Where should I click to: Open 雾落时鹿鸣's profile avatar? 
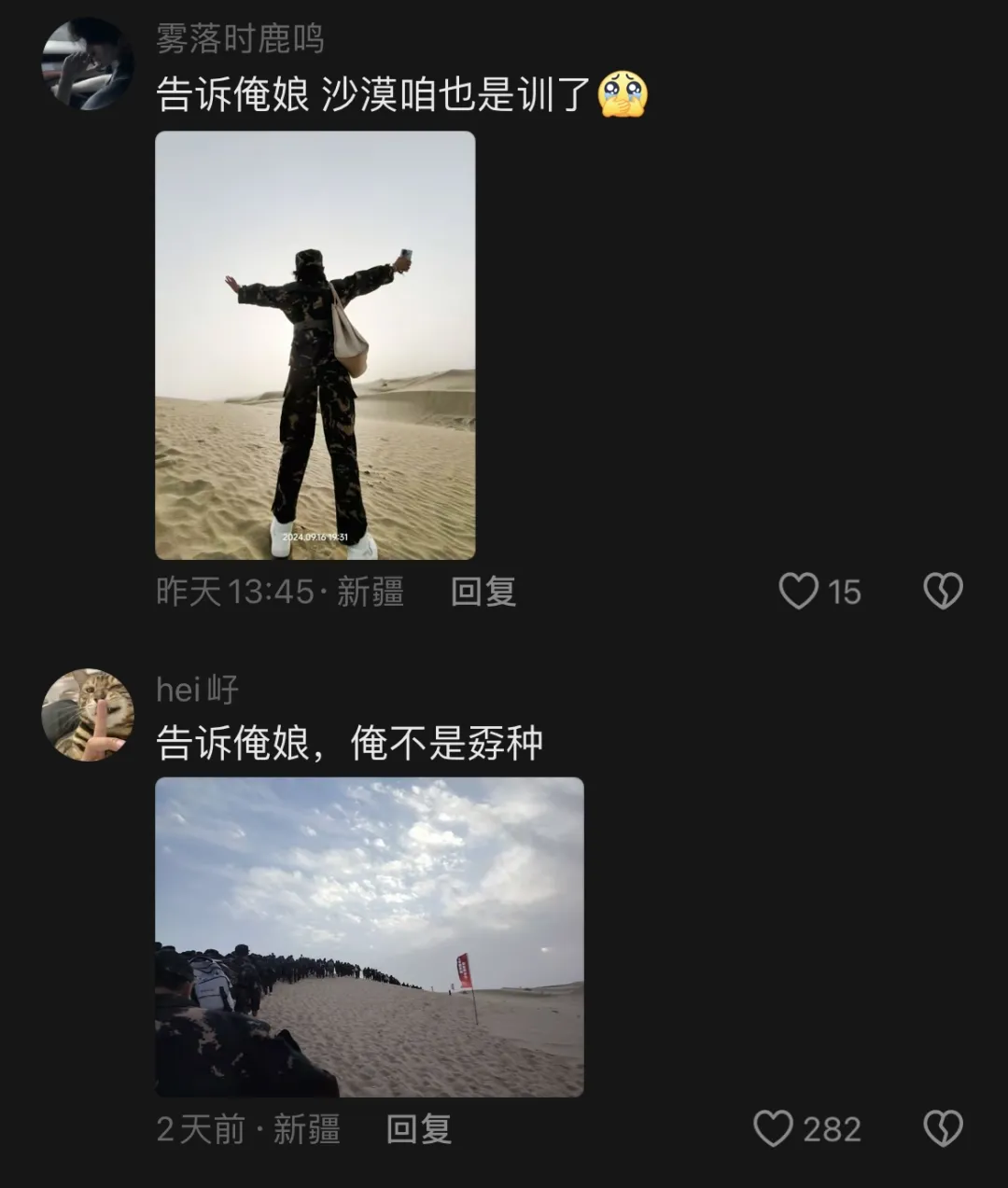point(88,64)
